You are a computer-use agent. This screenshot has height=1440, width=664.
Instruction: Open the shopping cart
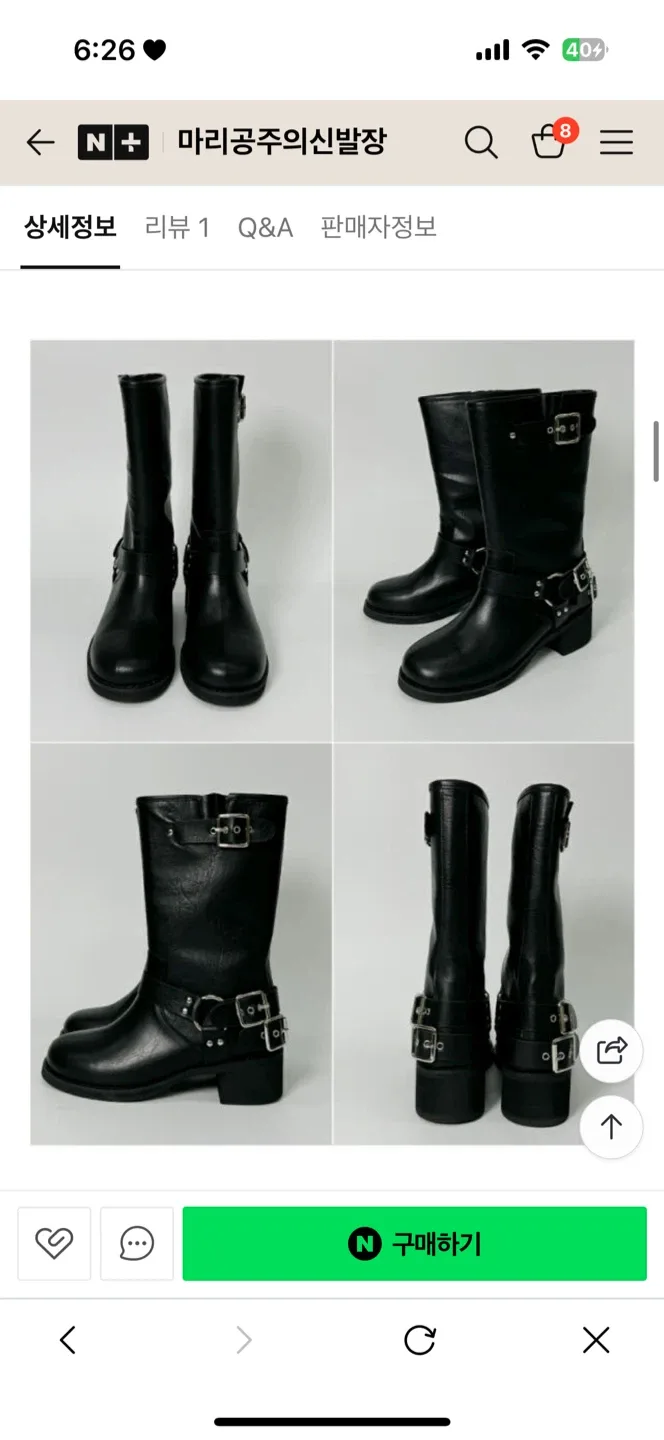point(549,142)
